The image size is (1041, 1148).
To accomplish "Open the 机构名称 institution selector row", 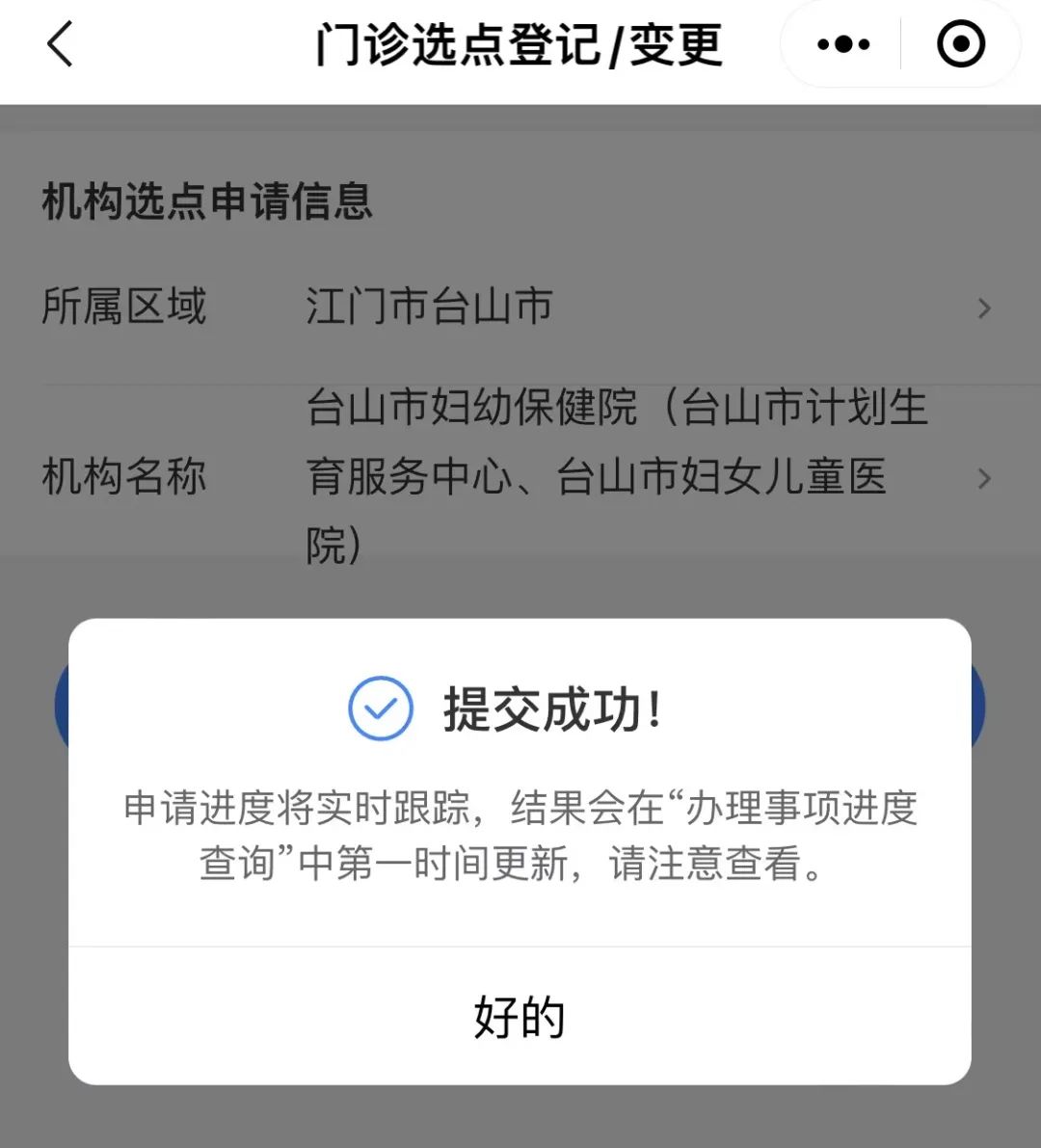I will [x=520, y=477].
